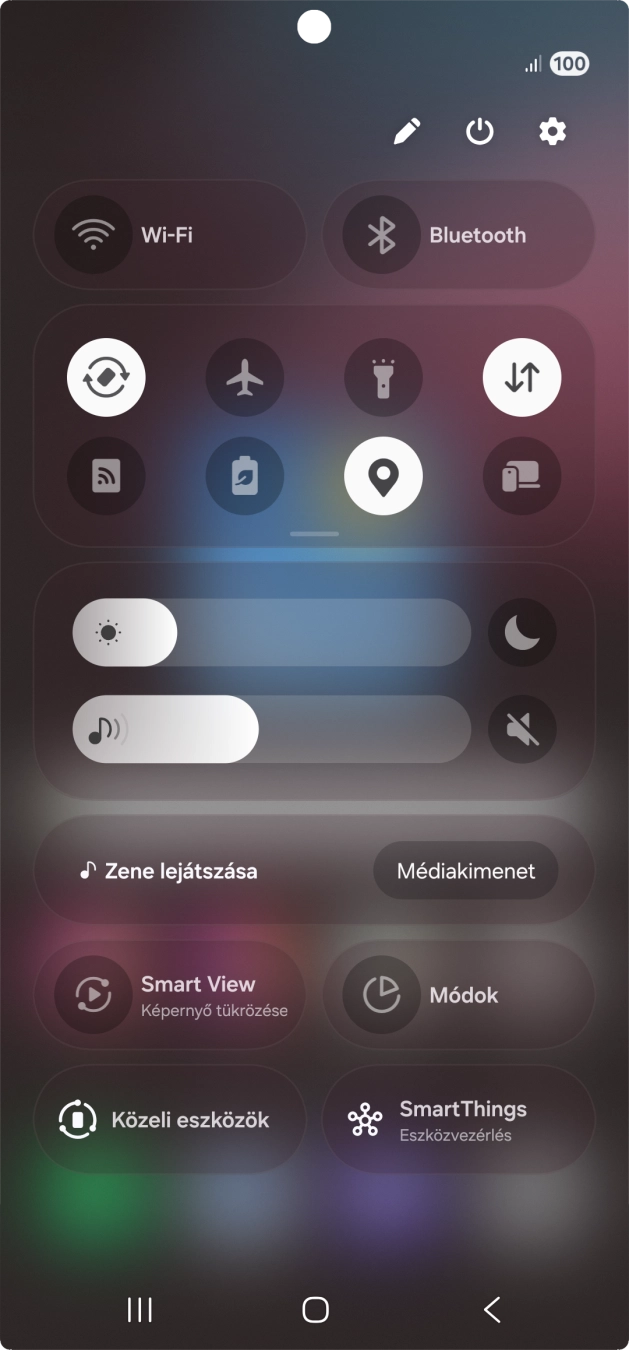Enable airplane mode
Image resolution: width=629 pixels, height=1350 pixels.
(x=245, y=378)
